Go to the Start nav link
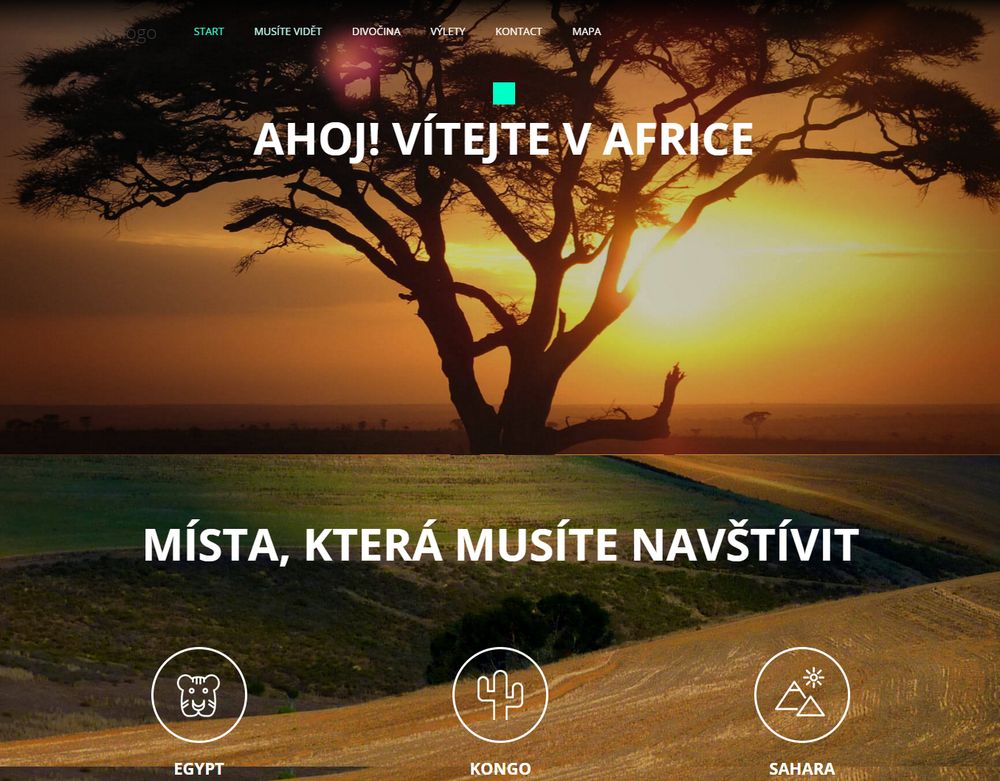The width and height of the screenshot is (1000, 781). click(208, 31)
